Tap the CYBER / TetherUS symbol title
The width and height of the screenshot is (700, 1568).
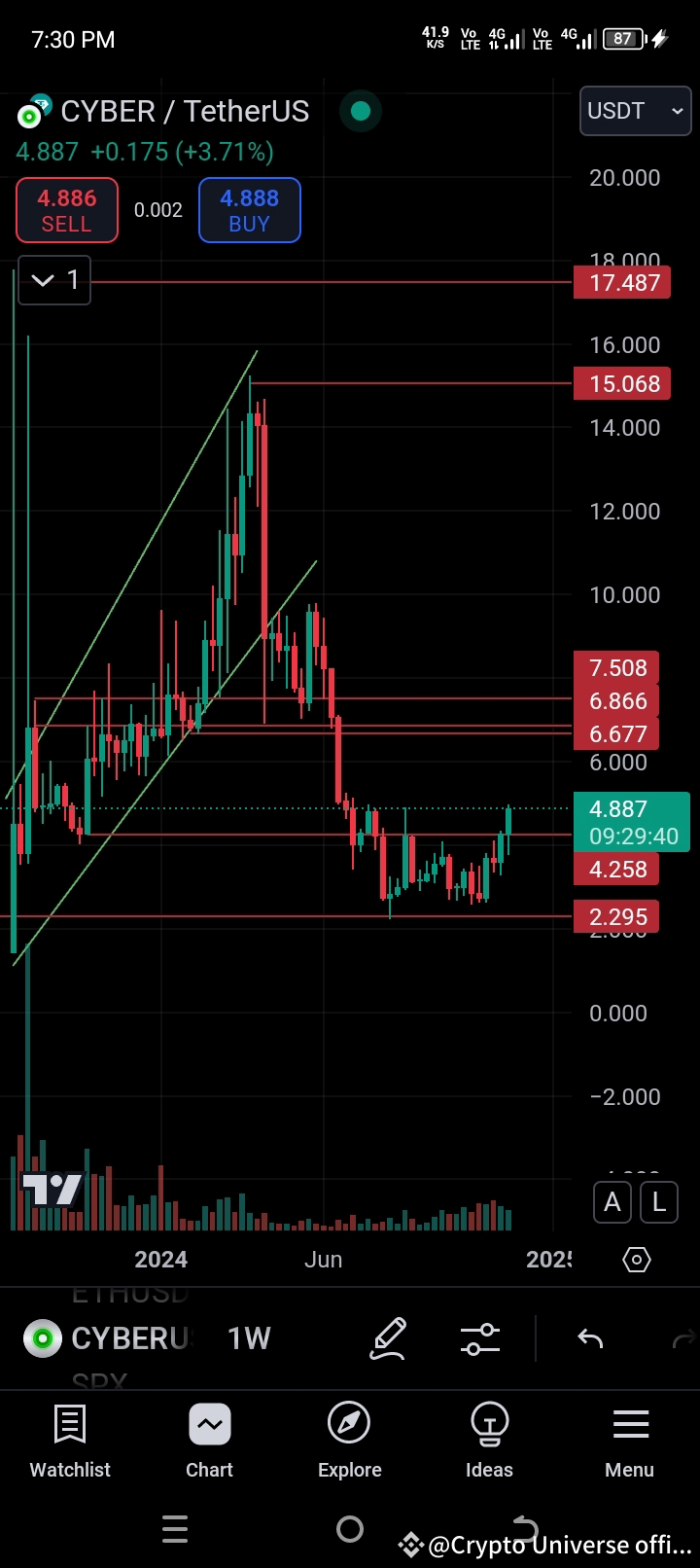(185, 111)
